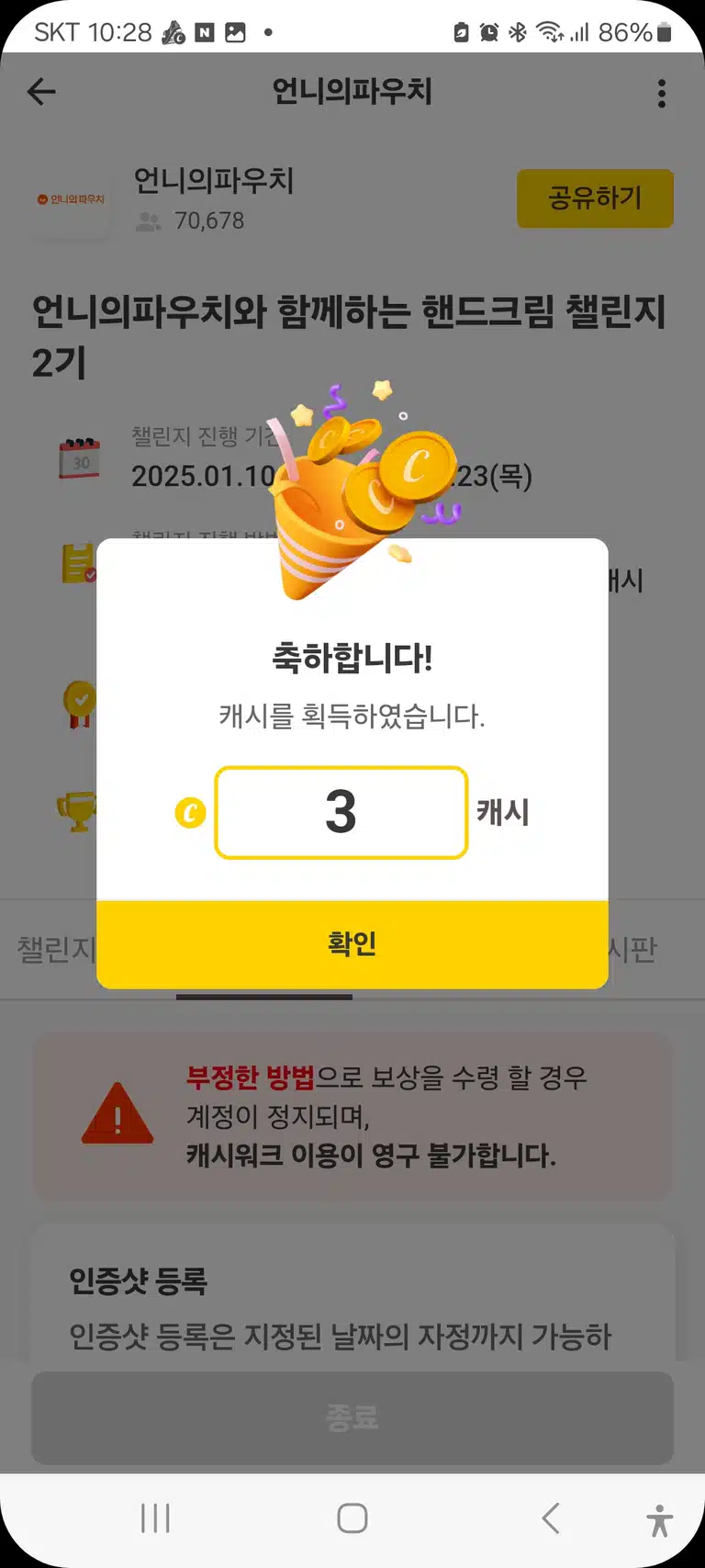Tap the 종료 button at the bottom
Image resolution: width=705 pixels, height=1568 pixels.
[x=352, y=1417]
